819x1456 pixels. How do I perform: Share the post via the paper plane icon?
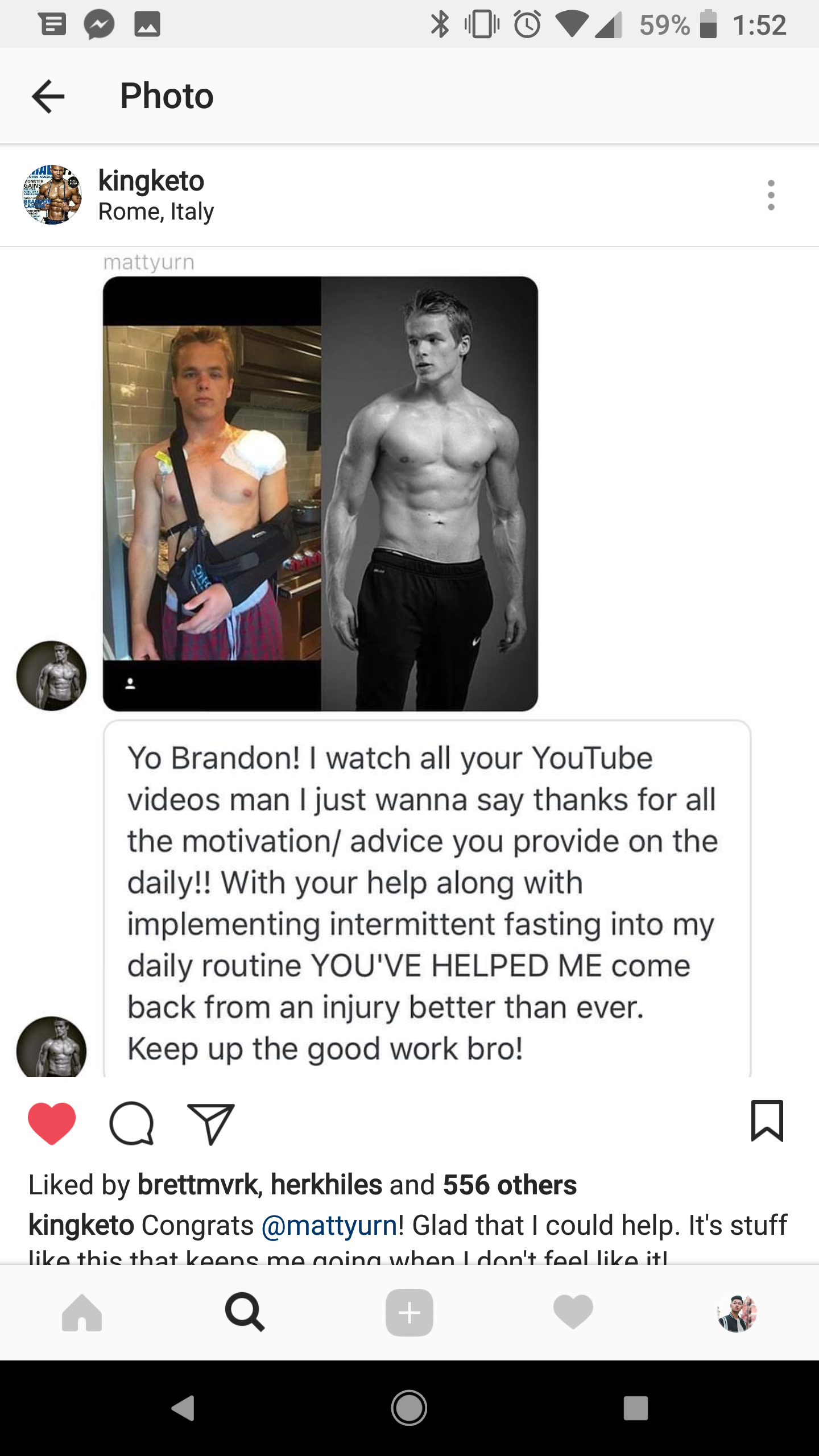click(x=210, y=1122)
